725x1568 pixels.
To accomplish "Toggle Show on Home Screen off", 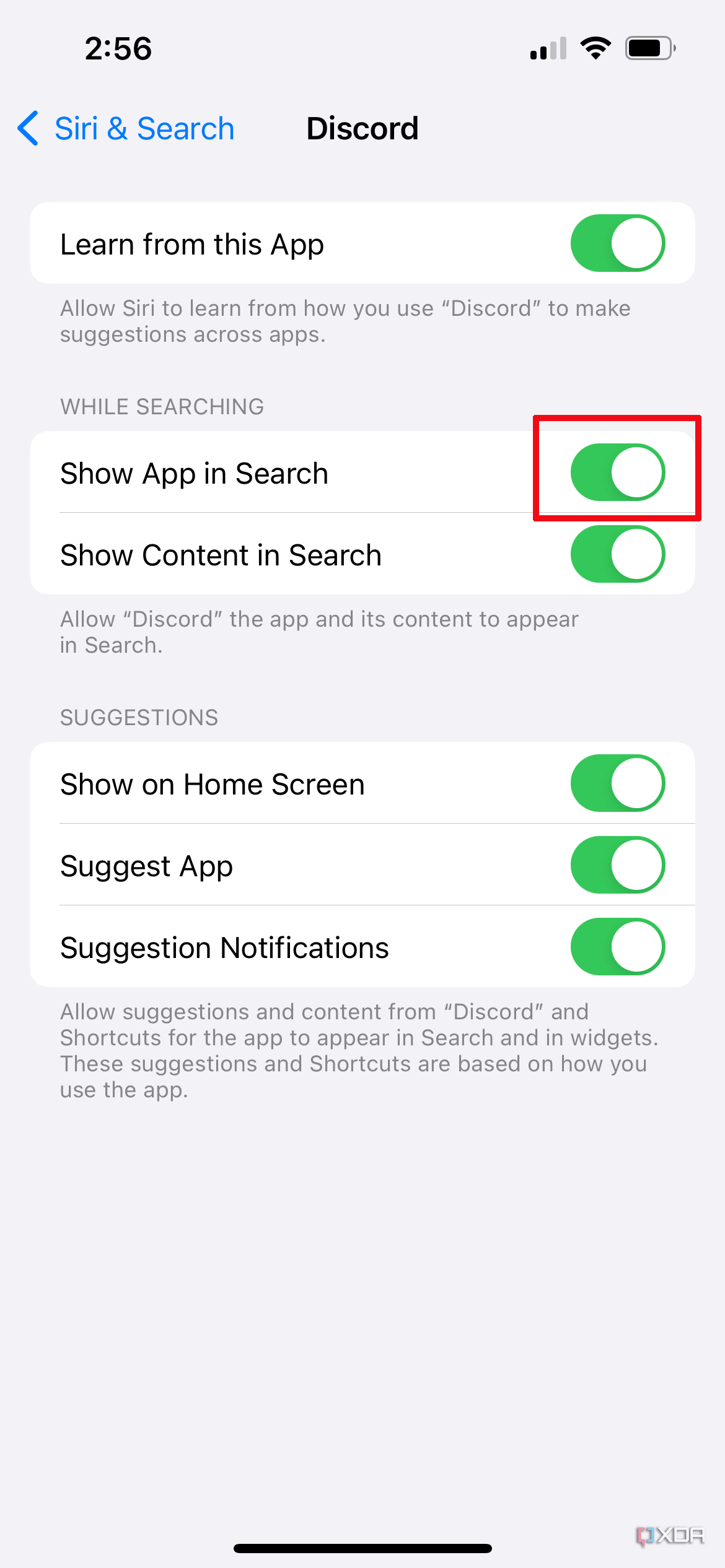I will pos(617,783).
